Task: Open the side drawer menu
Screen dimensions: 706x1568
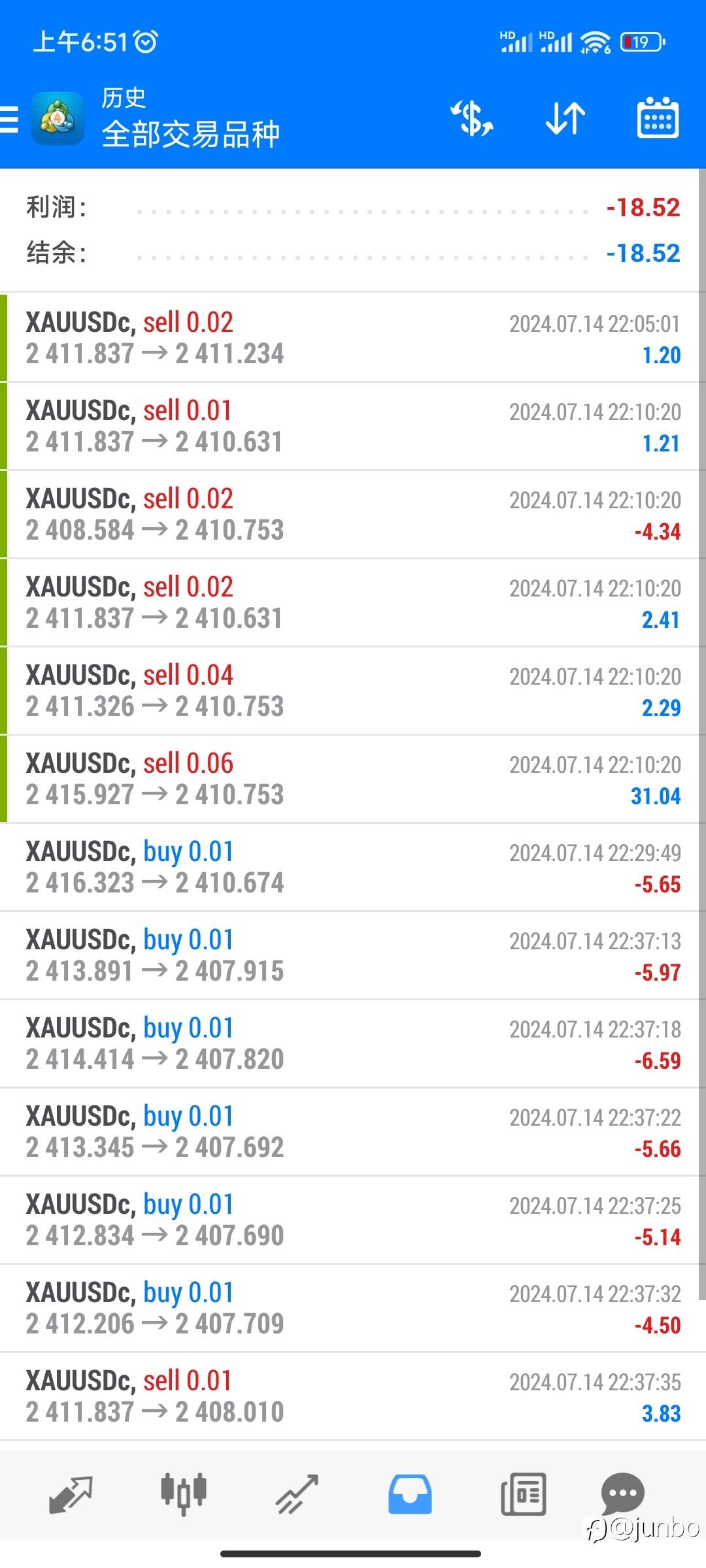Action: click(x=9, y=120)
